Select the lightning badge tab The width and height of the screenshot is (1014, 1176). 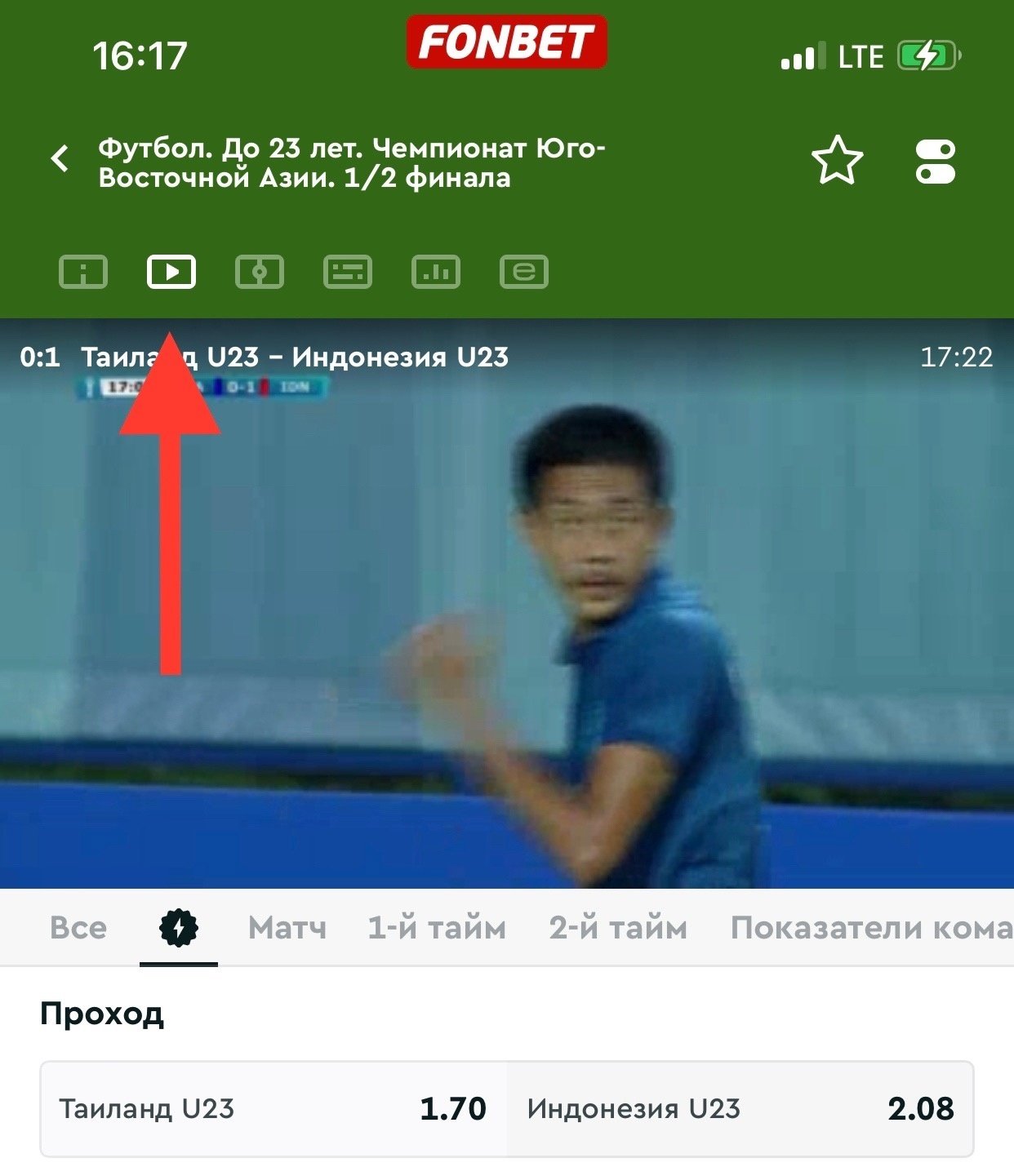[x=179, y=928]
